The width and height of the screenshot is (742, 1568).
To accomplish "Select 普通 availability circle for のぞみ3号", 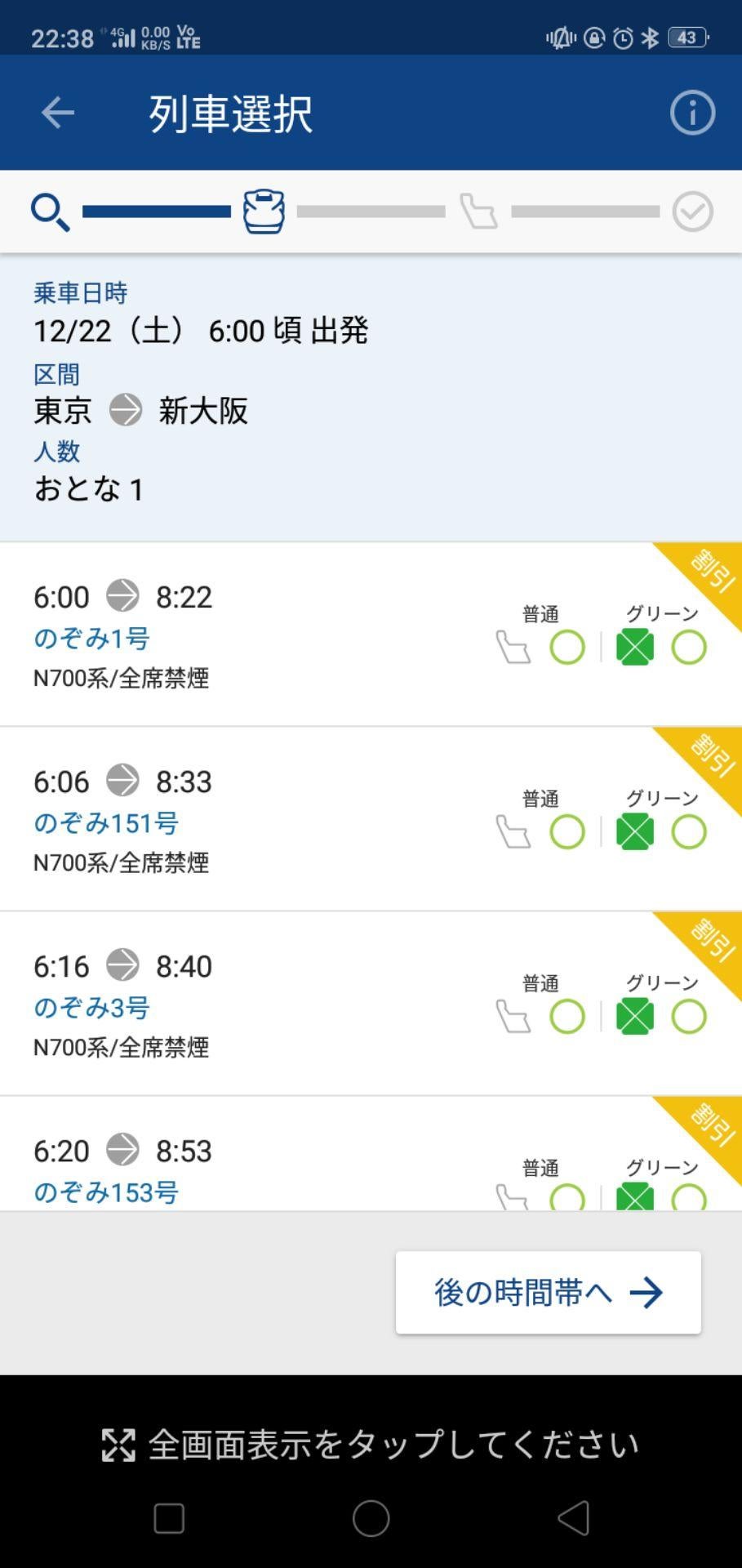I will coord(567,1016).
